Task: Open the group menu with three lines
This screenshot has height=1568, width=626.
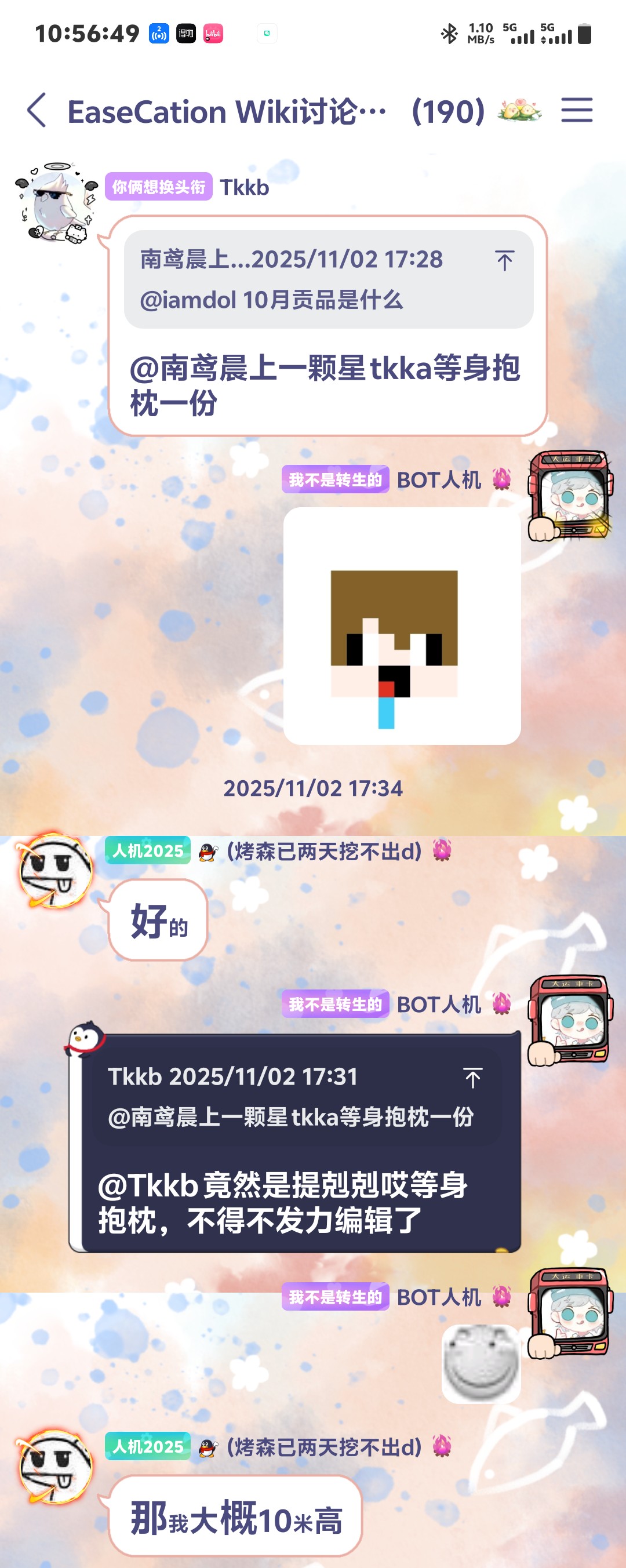Action: pyautogui.click(x=576, y=111)
